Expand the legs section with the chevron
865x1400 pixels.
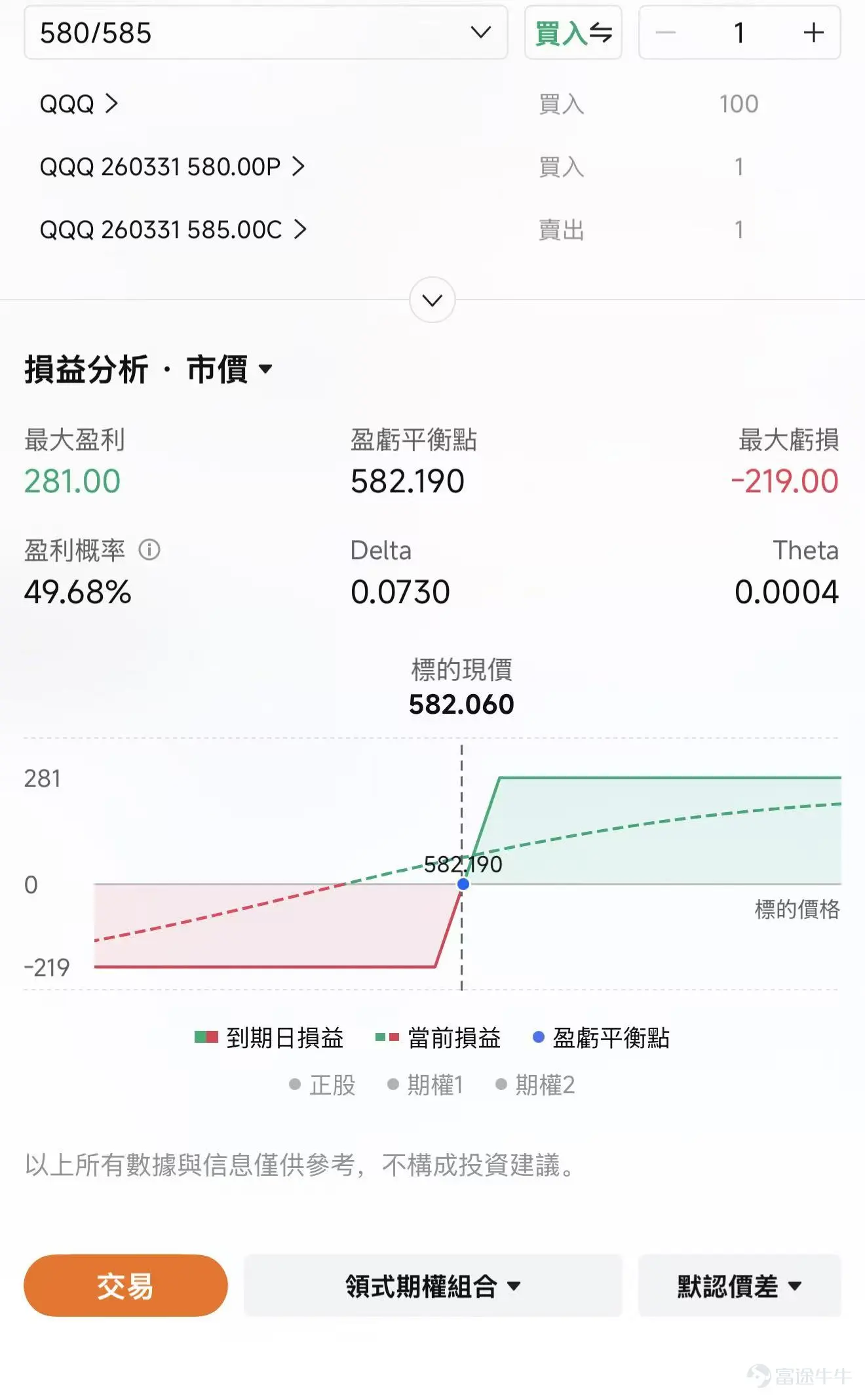tap(432, 300)
